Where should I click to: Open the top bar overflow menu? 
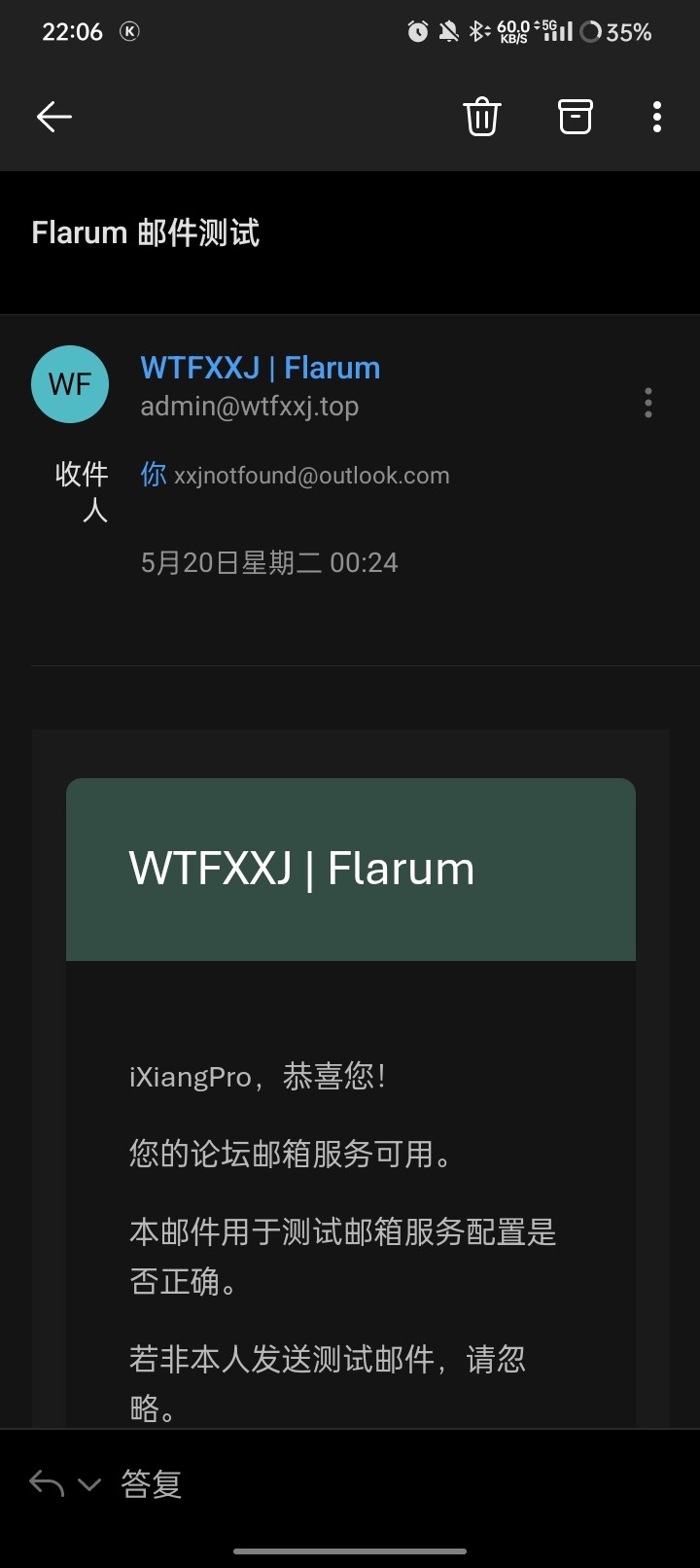(657, 117)
